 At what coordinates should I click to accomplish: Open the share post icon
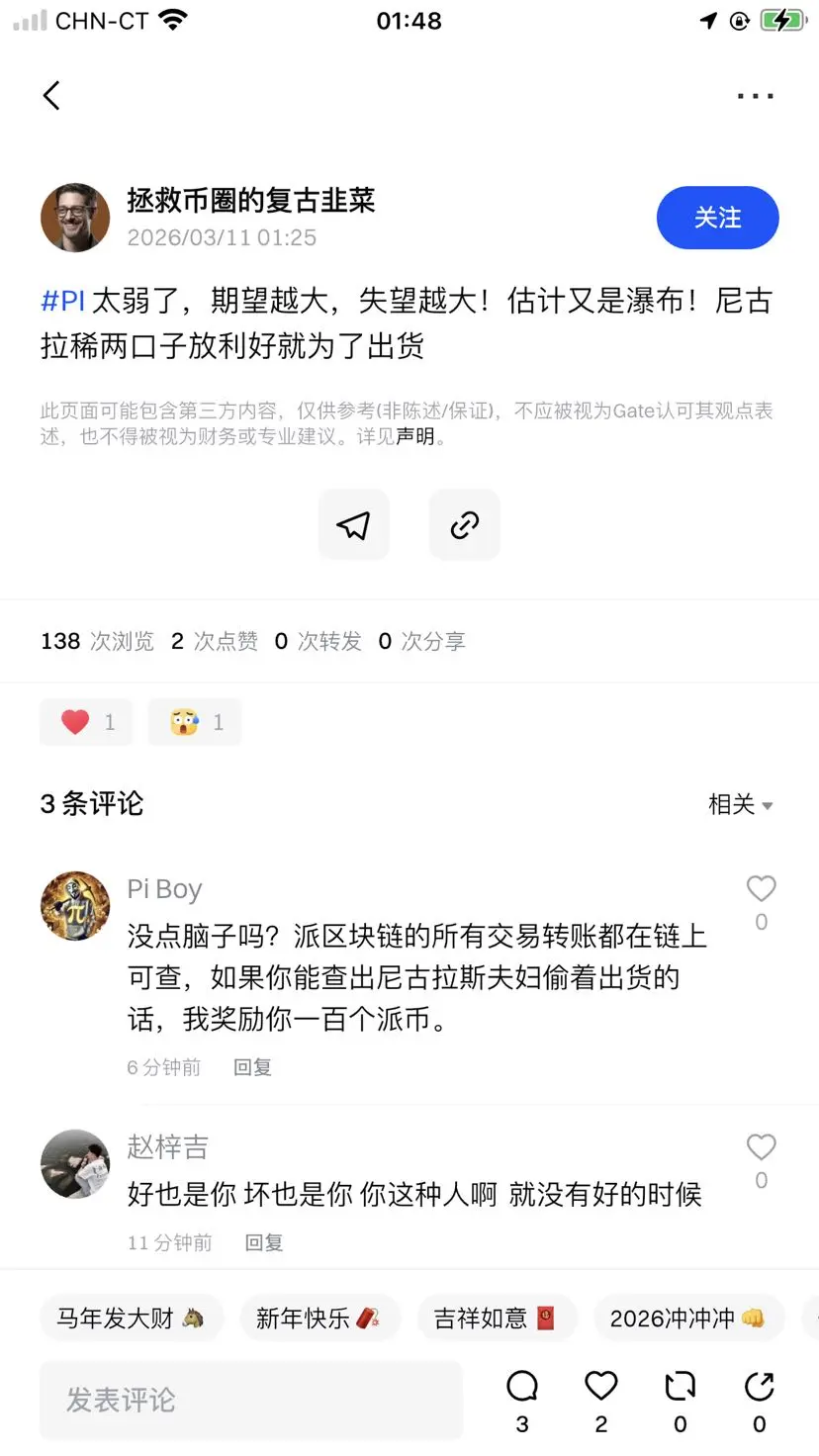(353, 524)
